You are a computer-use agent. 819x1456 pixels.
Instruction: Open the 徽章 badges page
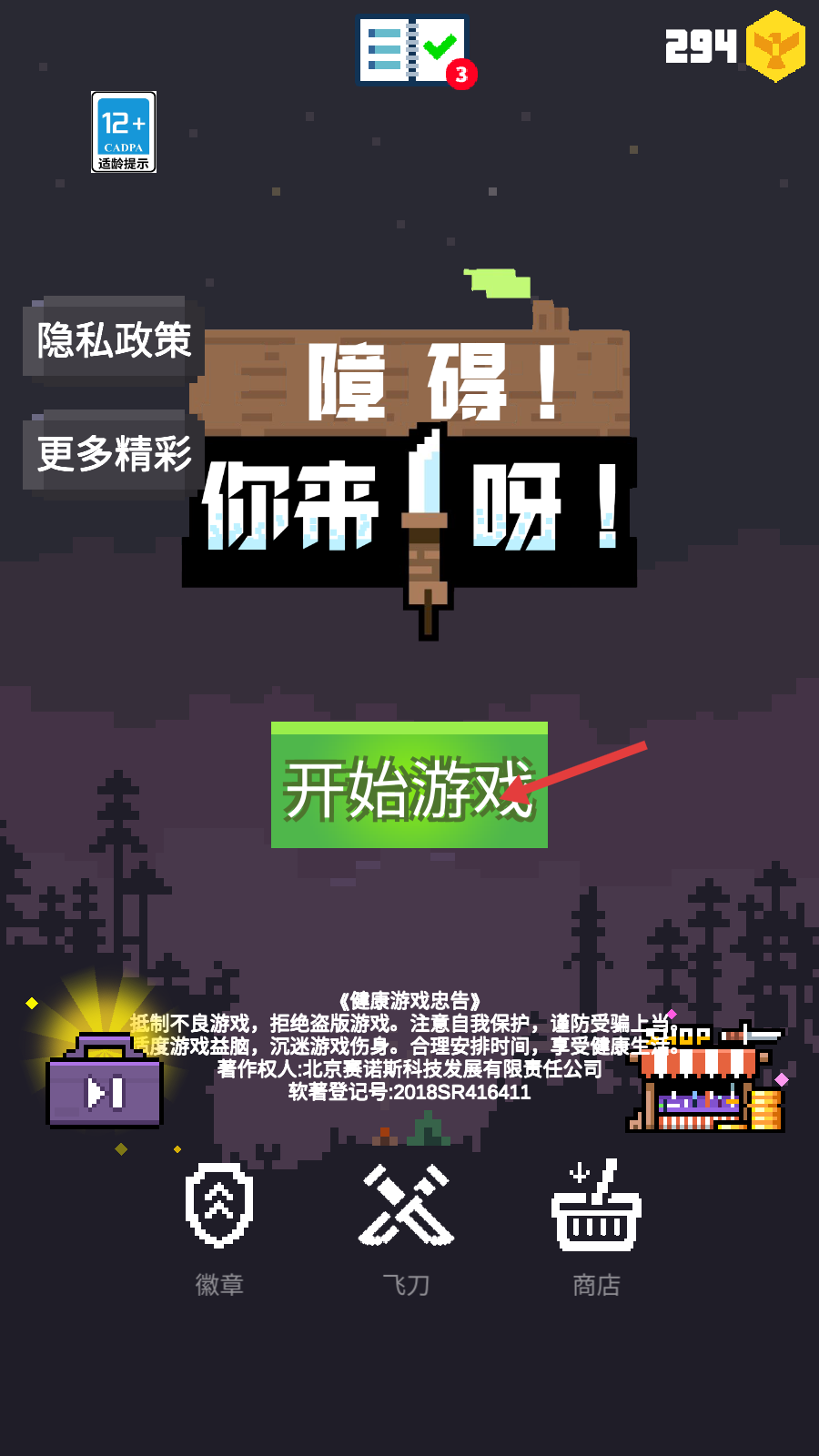click(x=219, y=1224)
